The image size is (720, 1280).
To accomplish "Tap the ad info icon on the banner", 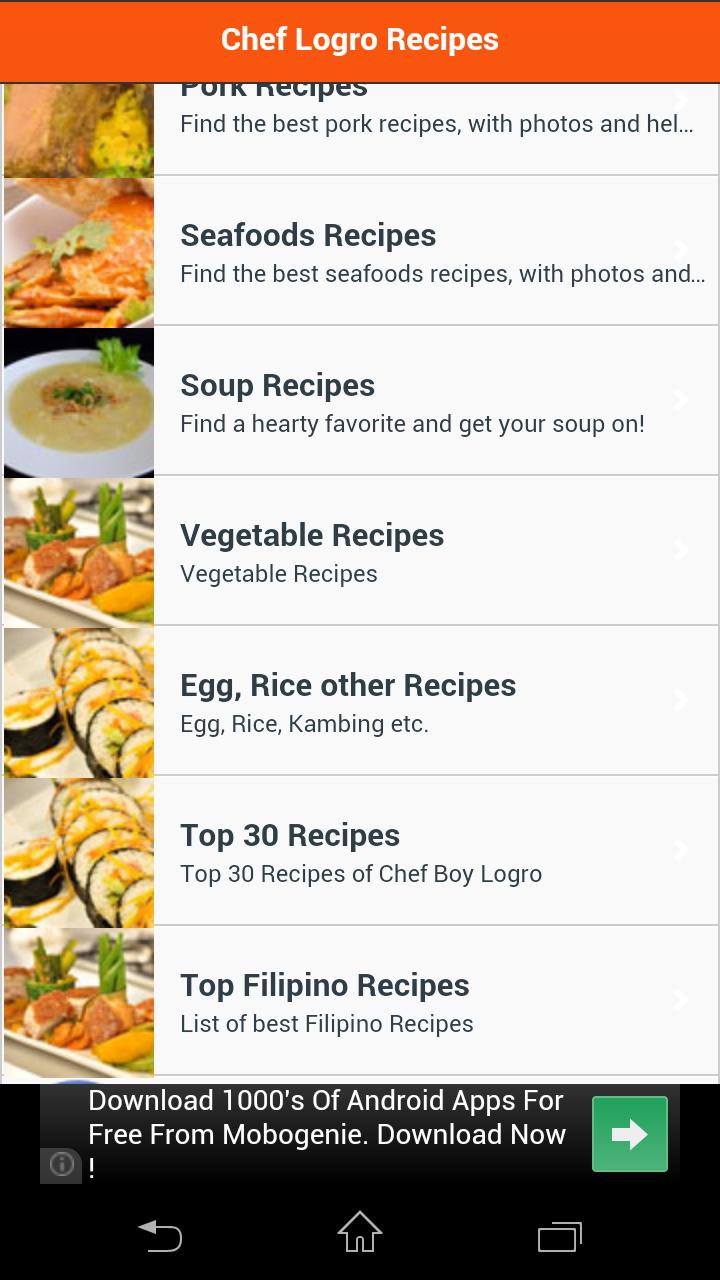I will [x=60, y=1165].
